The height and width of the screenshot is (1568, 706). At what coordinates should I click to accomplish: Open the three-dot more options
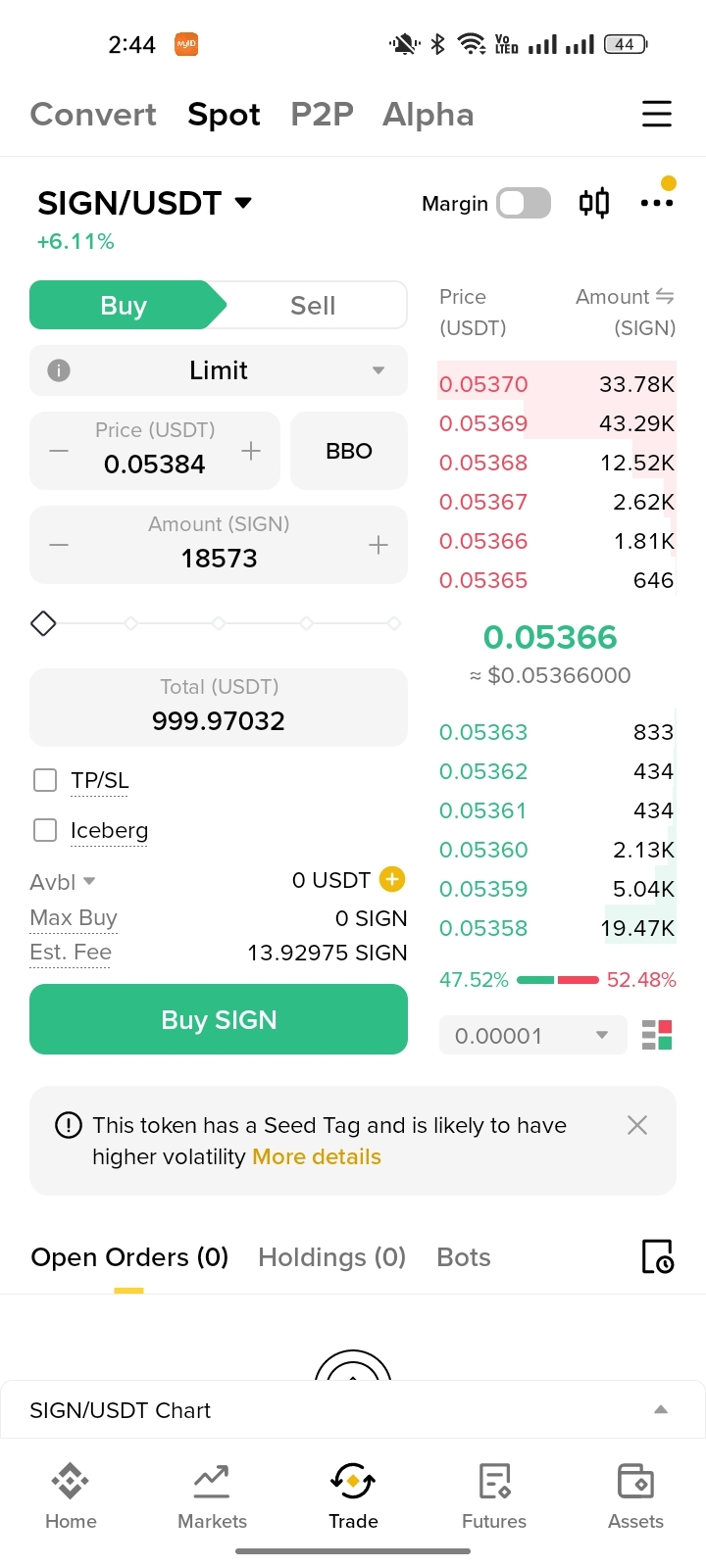656,203
